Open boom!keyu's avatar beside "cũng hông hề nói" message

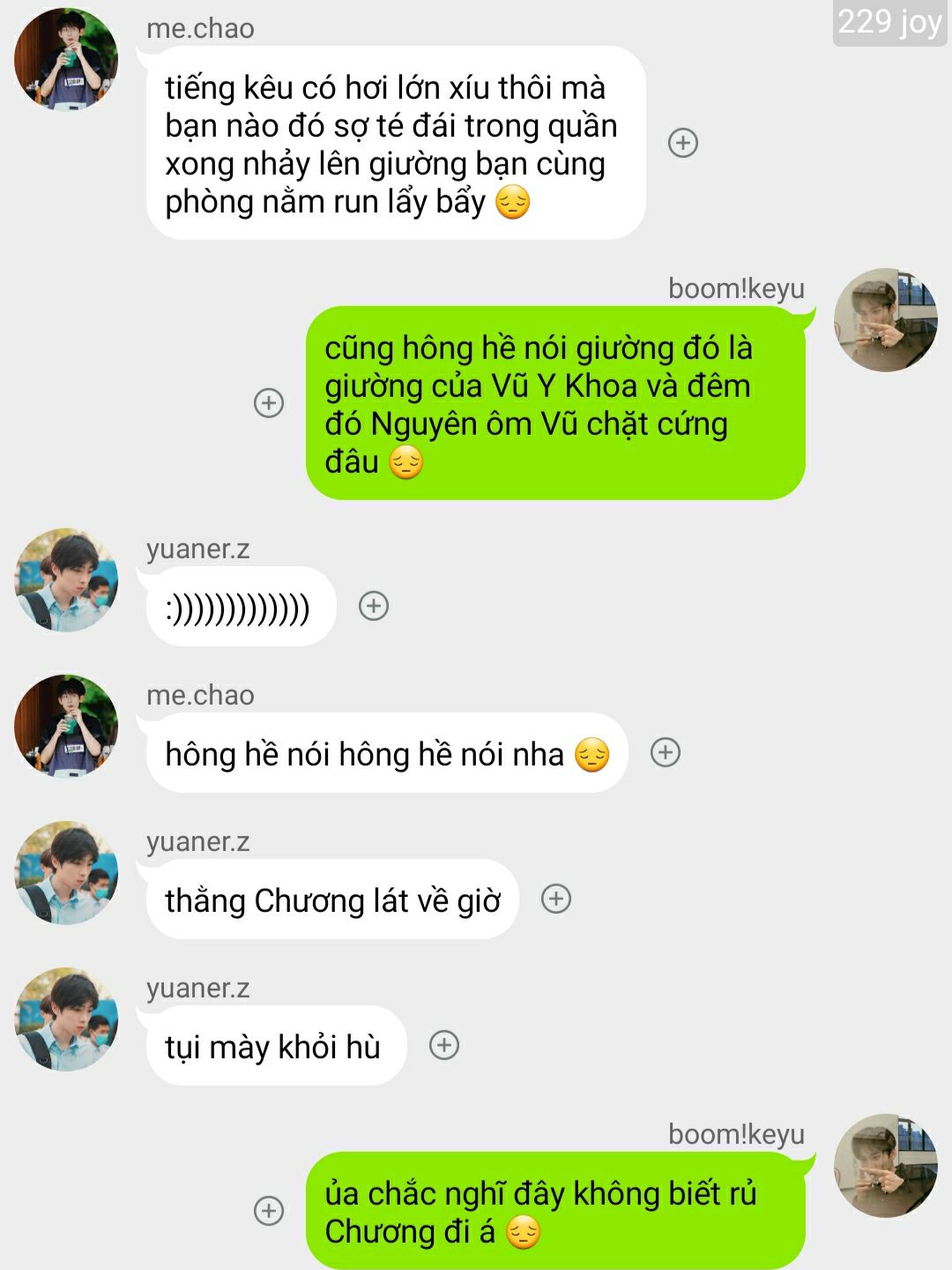885,320
